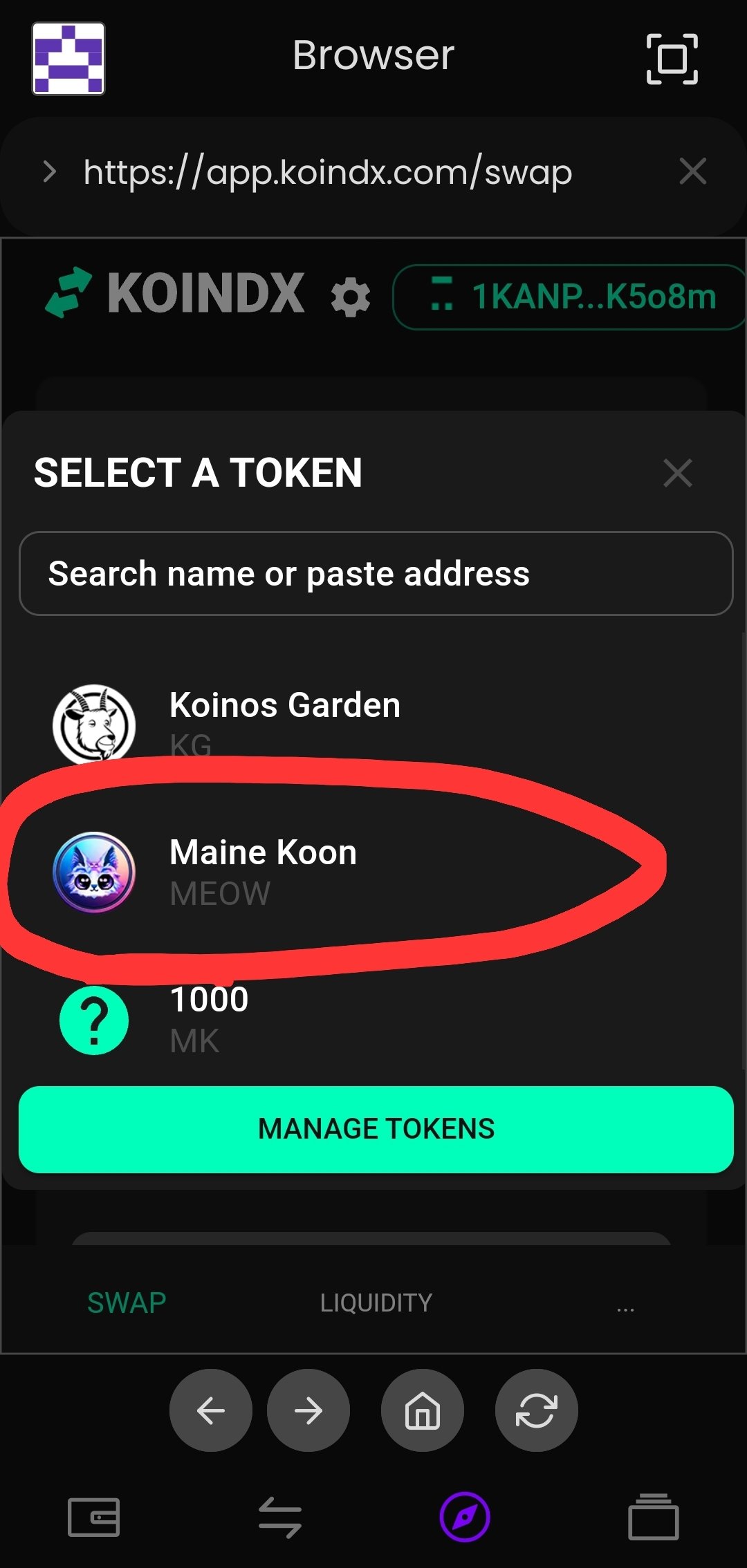Go to browser home page
The width and height of the screenshot is (747, 1568).
(422, 1410)
